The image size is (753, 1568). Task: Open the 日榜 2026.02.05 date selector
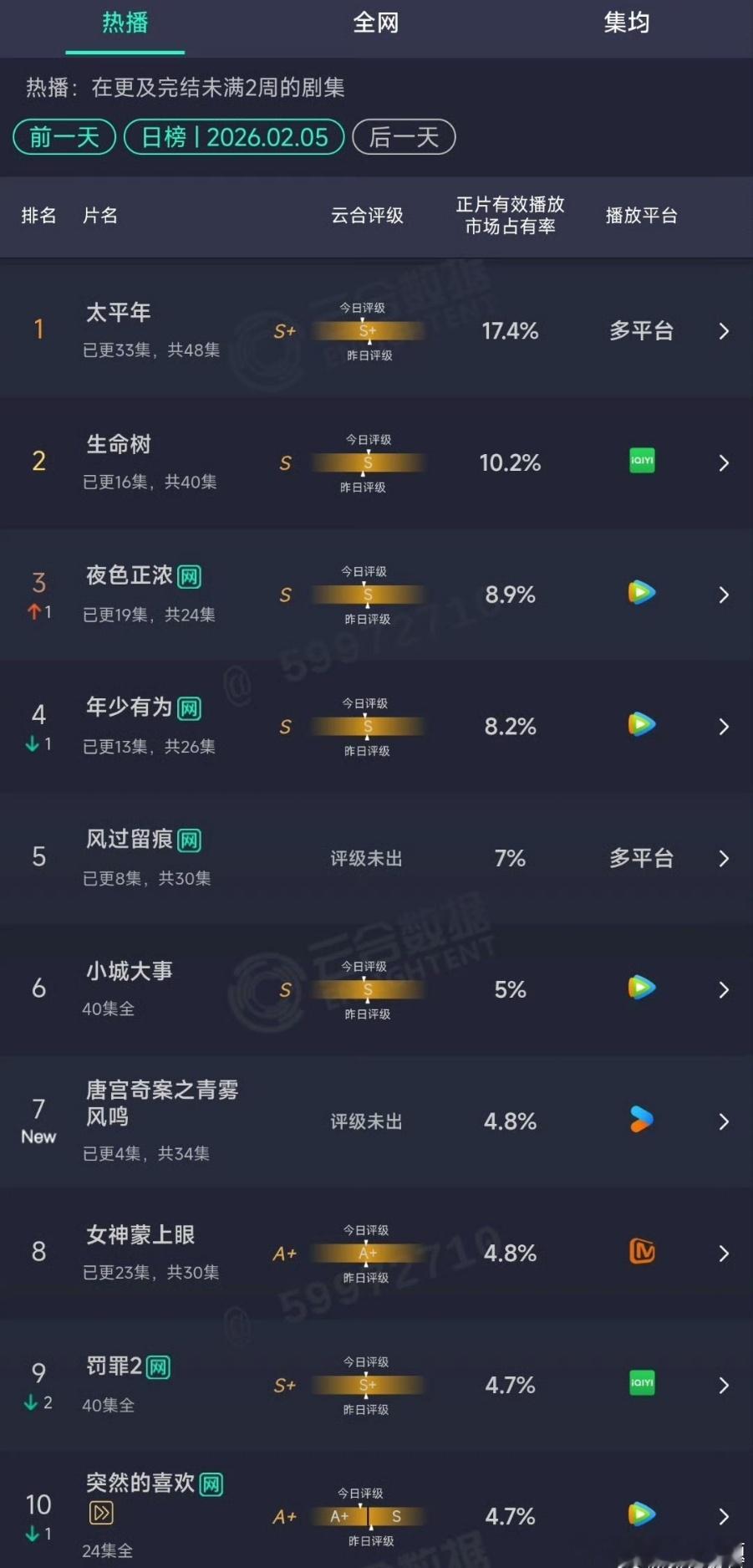(x=233, y=137)
